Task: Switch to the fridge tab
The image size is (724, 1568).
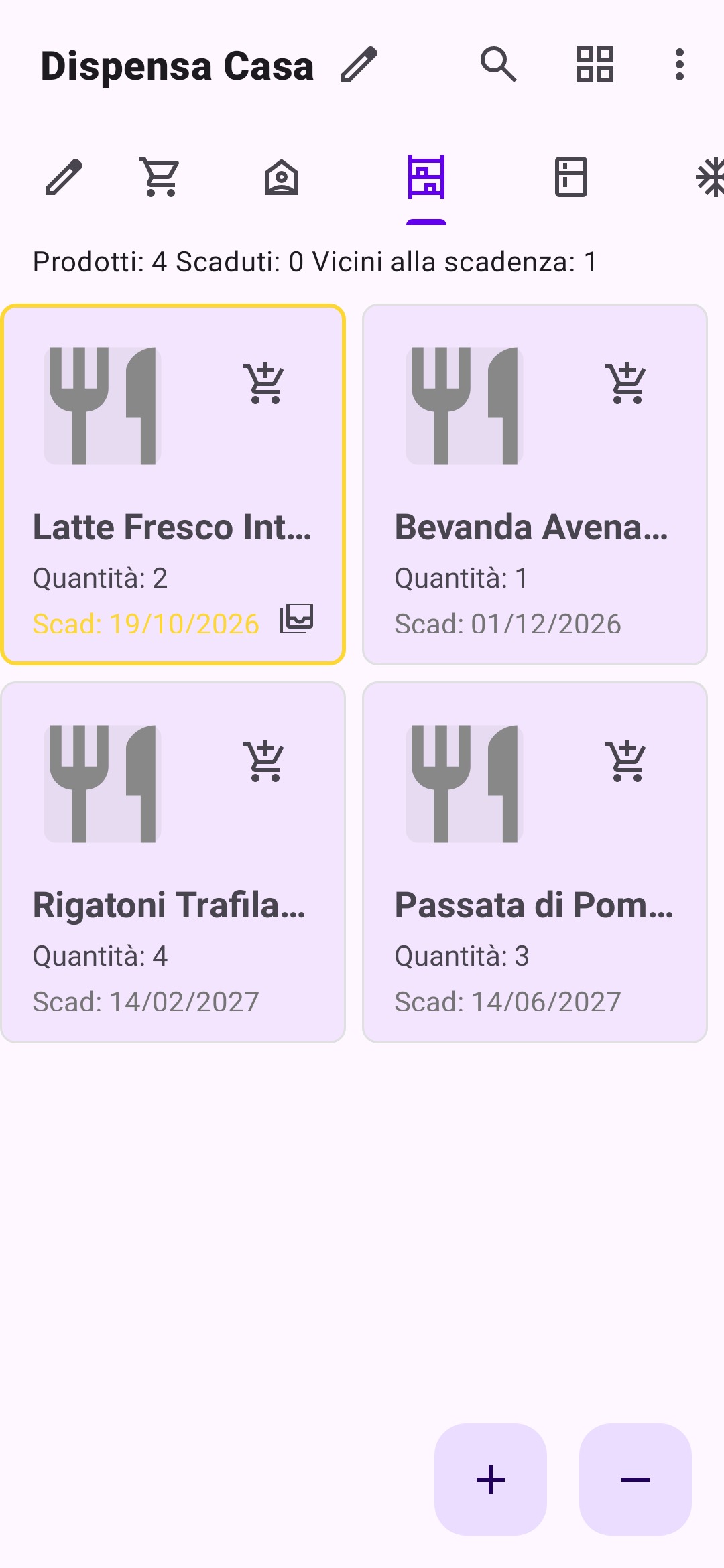Action: (x=571, y=177)
